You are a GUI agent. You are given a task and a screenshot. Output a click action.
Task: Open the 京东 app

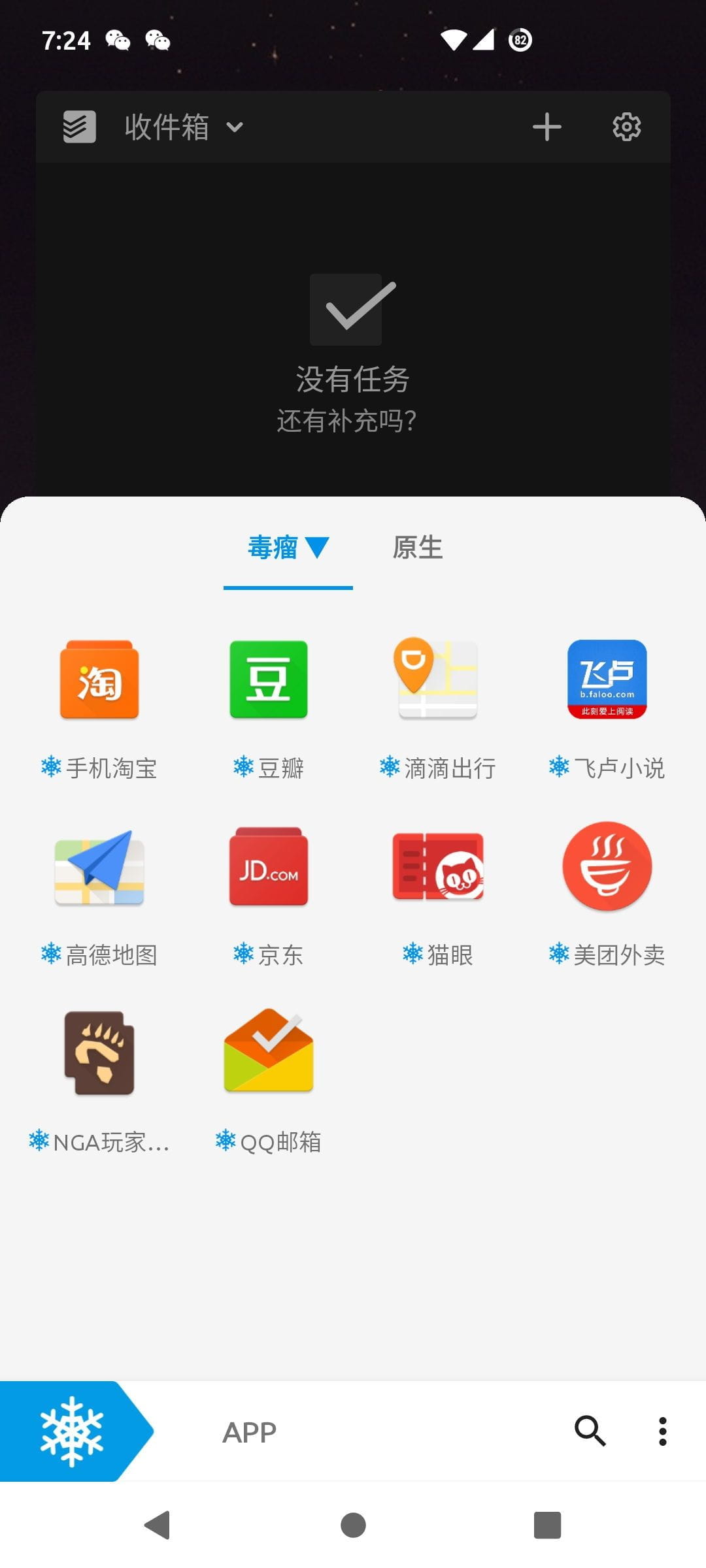269,868
